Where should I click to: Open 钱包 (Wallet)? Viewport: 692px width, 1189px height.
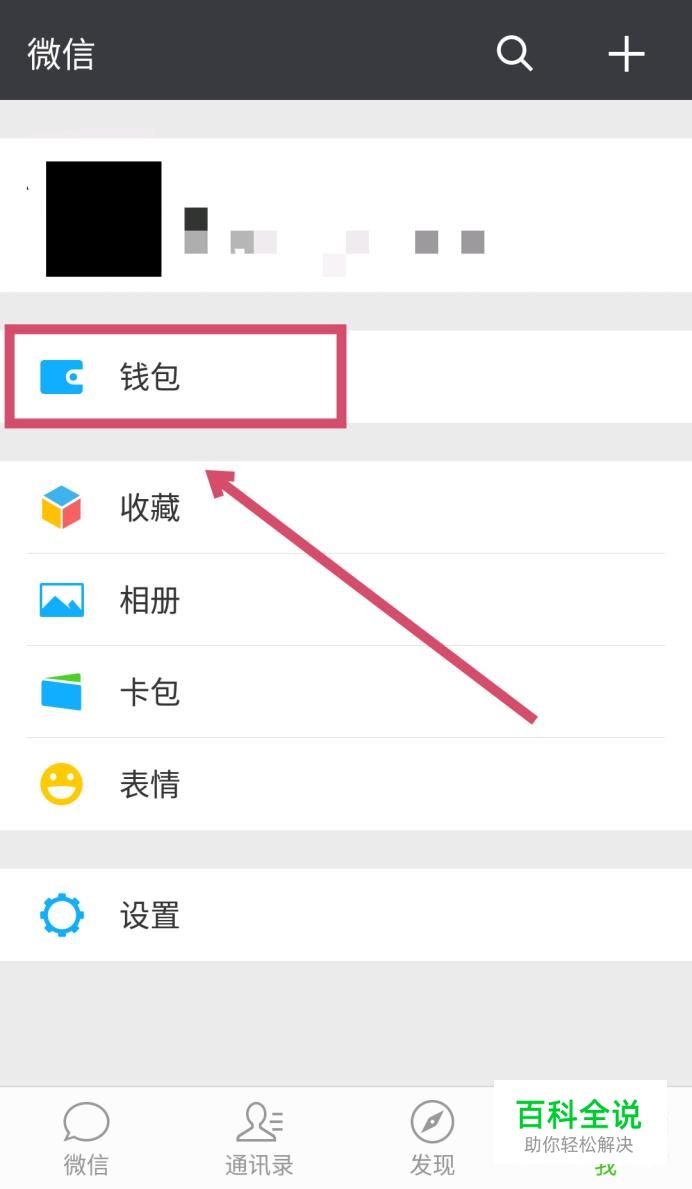point(346,377)
